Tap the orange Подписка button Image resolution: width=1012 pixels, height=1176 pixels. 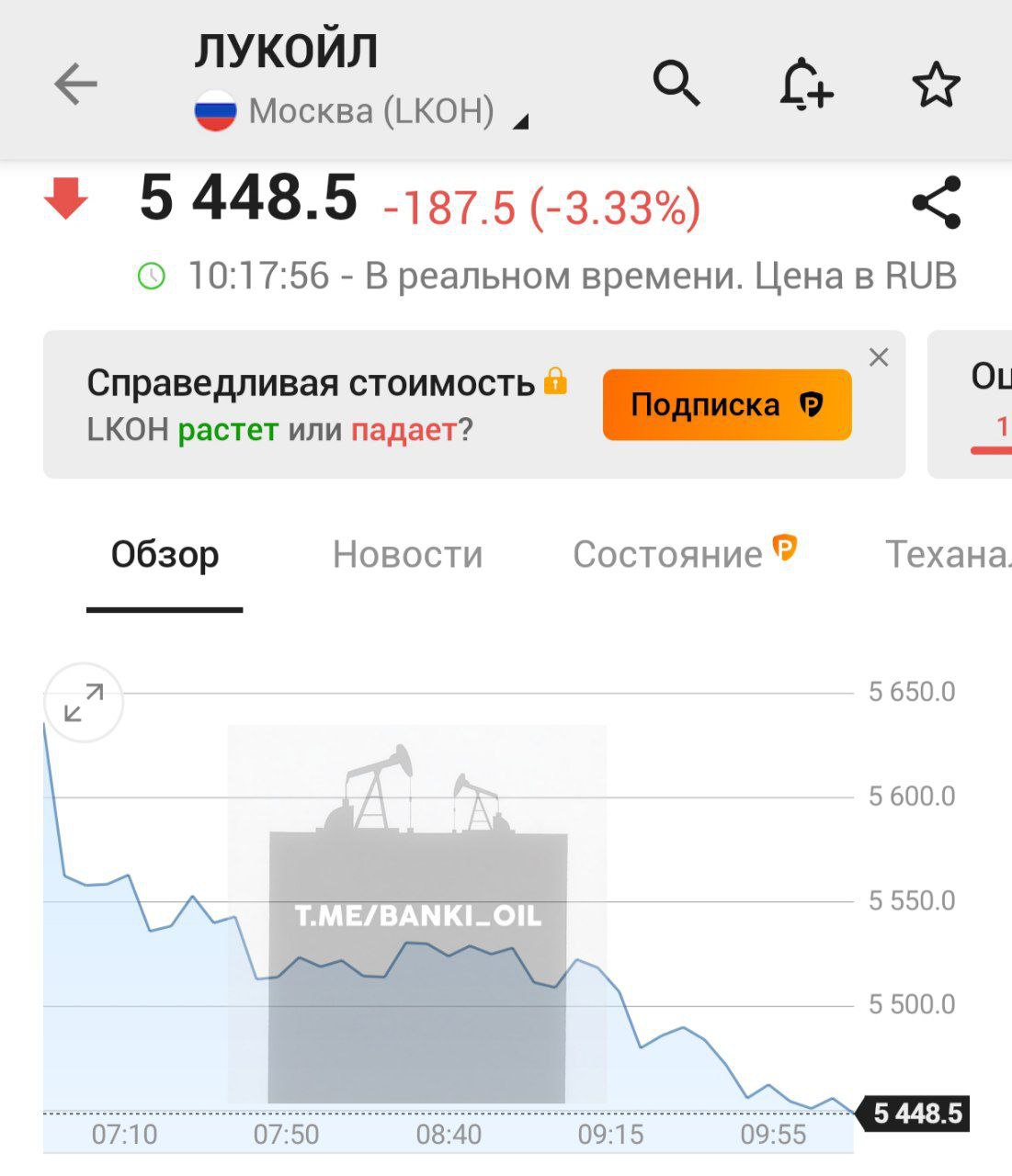(x=727, y=405)
